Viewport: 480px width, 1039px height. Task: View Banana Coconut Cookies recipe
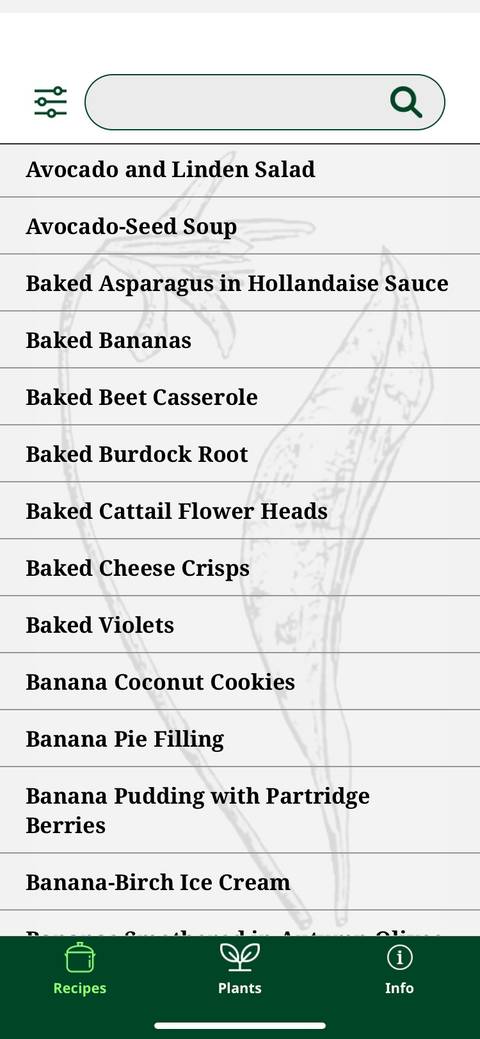(x=240, y=682)
